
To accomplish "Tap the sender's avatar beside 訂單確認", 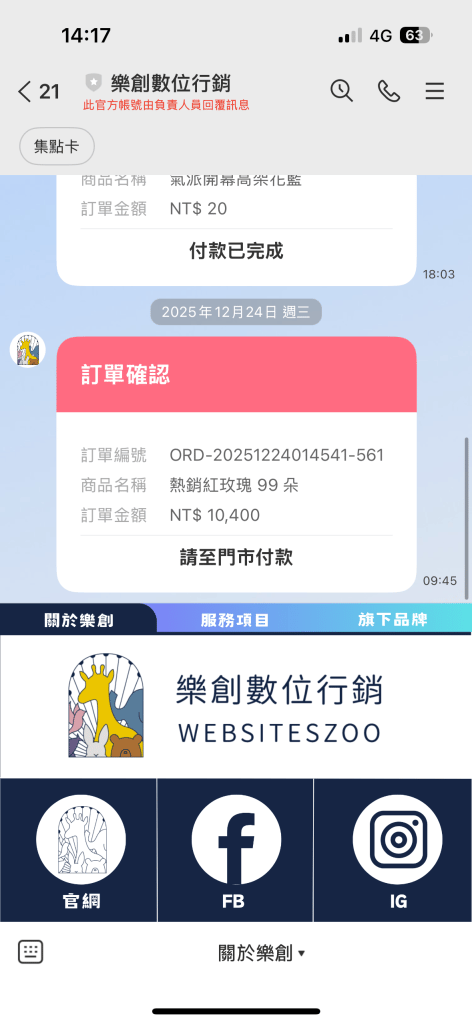I will [x=27, y=349].
